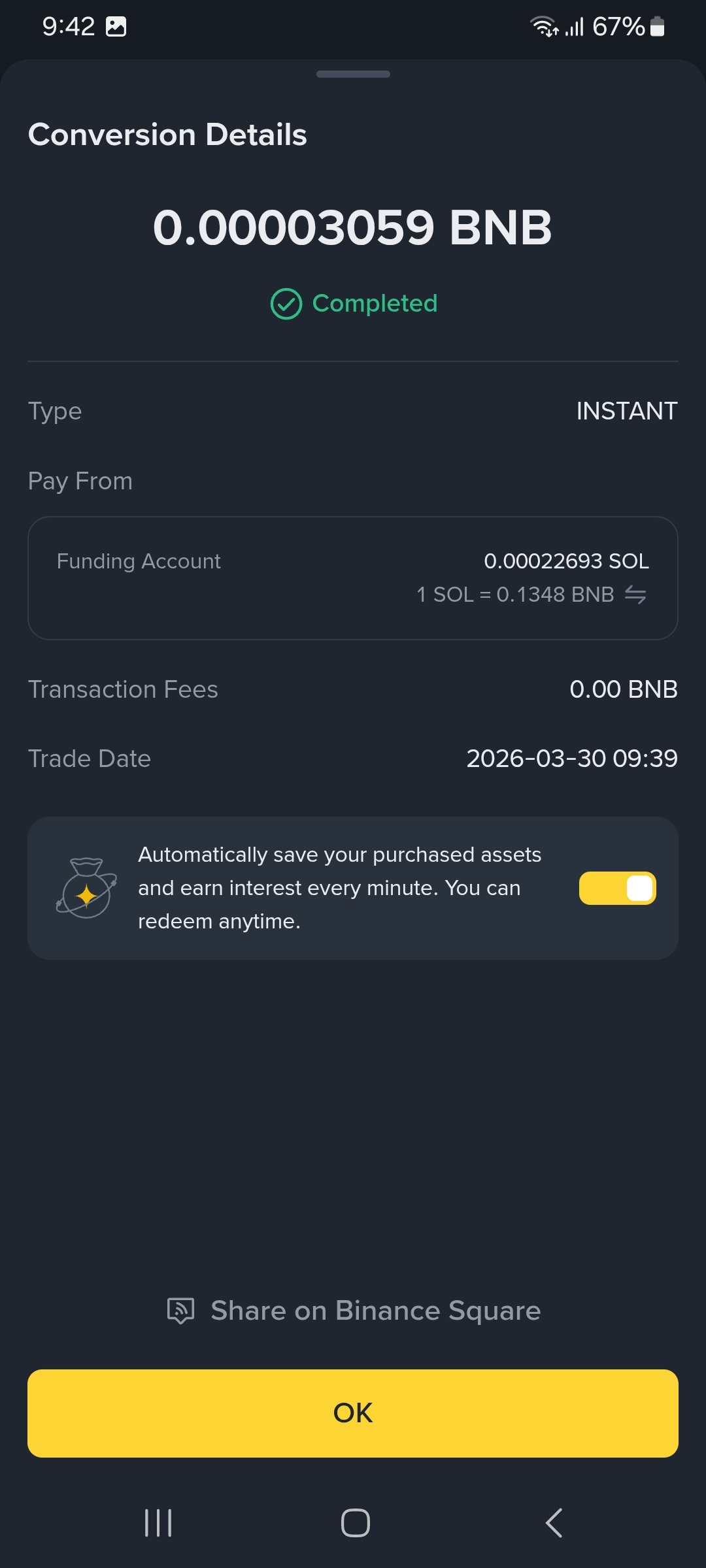Image resolution: width=706 pixels, height=1568 pixels.
Task: Confirm with the OK button
Action: click(353, 1413)
